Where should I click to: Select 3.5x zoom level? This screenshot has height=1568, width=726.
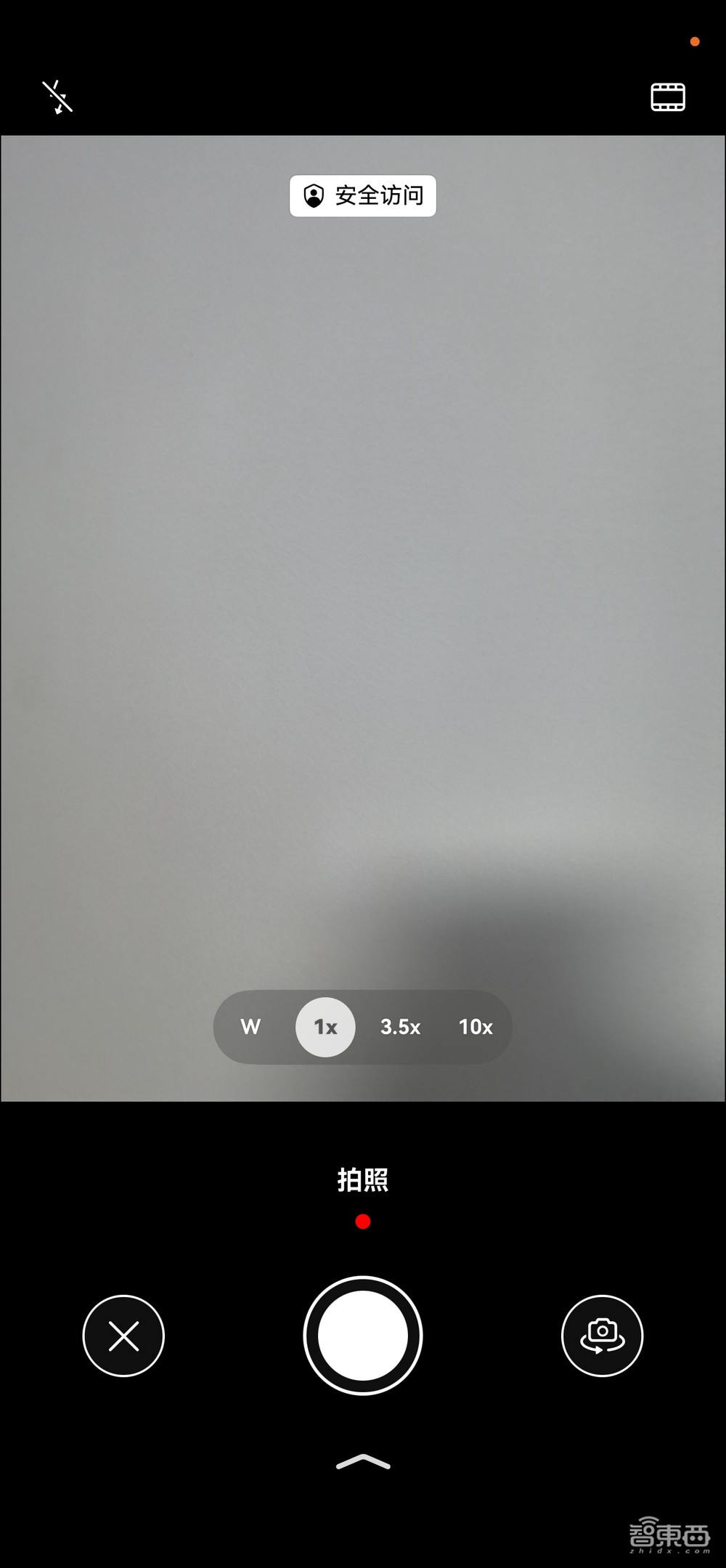click(400, 1027)
